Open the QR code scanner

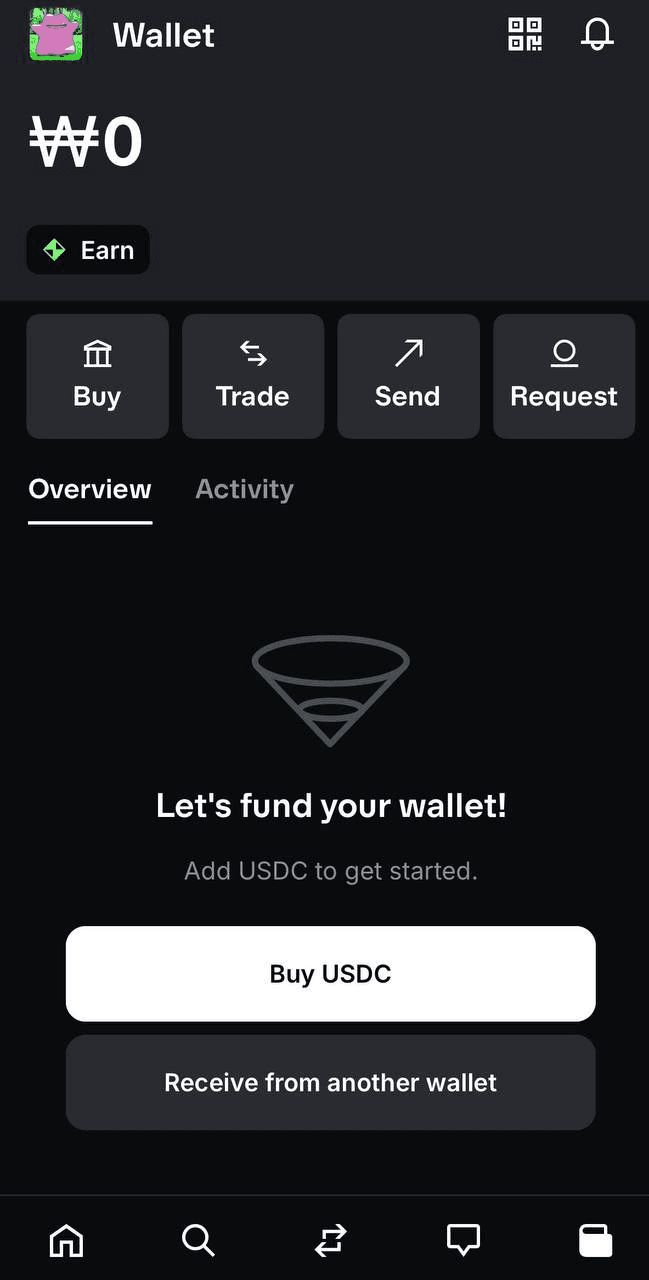tap(525, 34)
